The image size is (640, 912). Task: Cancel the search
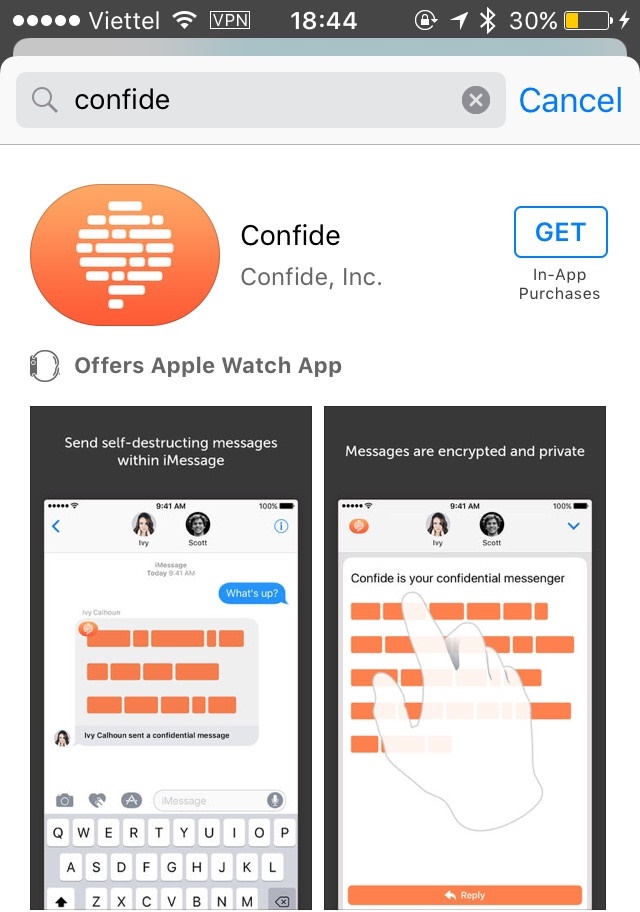tap(570, 100)
